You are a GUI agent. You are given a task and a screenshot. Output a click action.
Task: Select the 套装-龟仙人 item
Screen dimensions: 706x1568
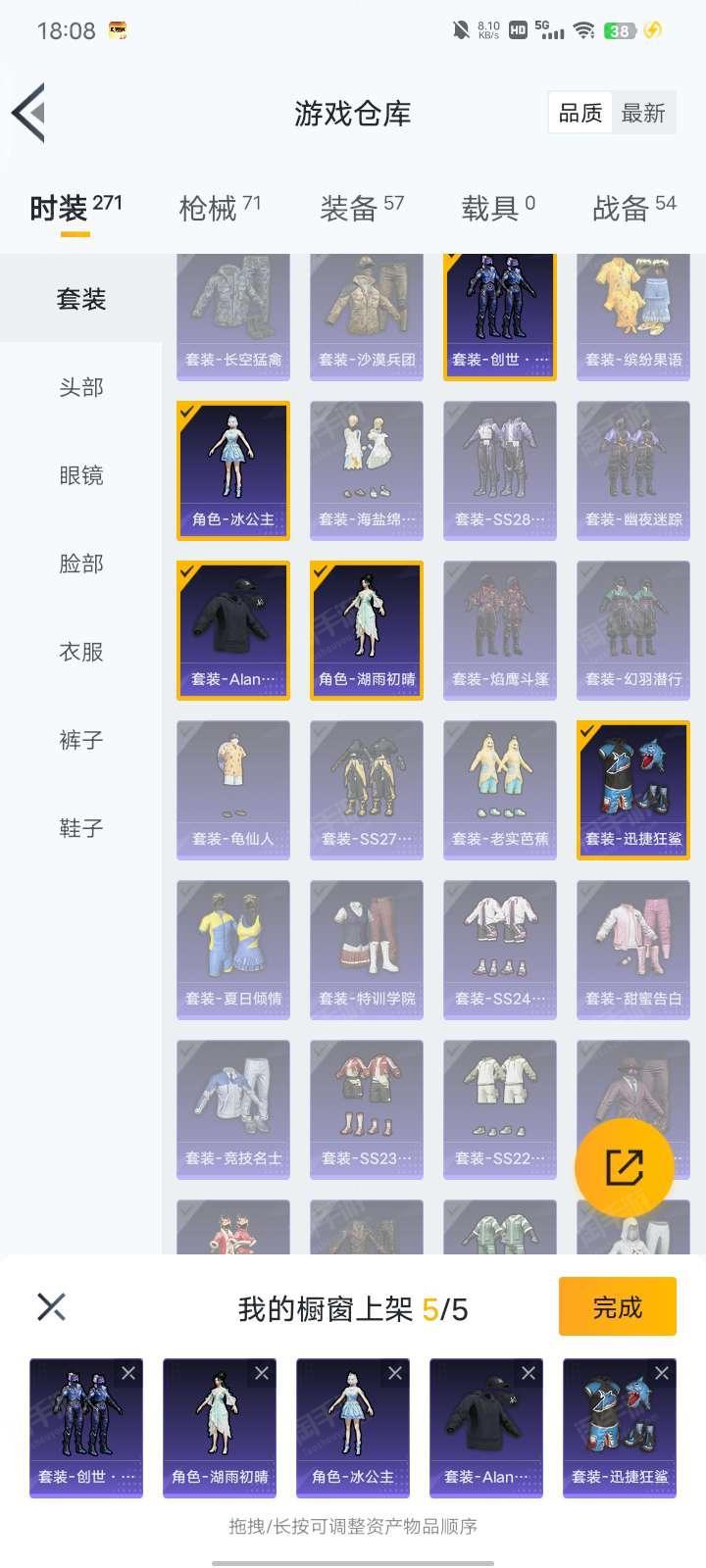233,790
